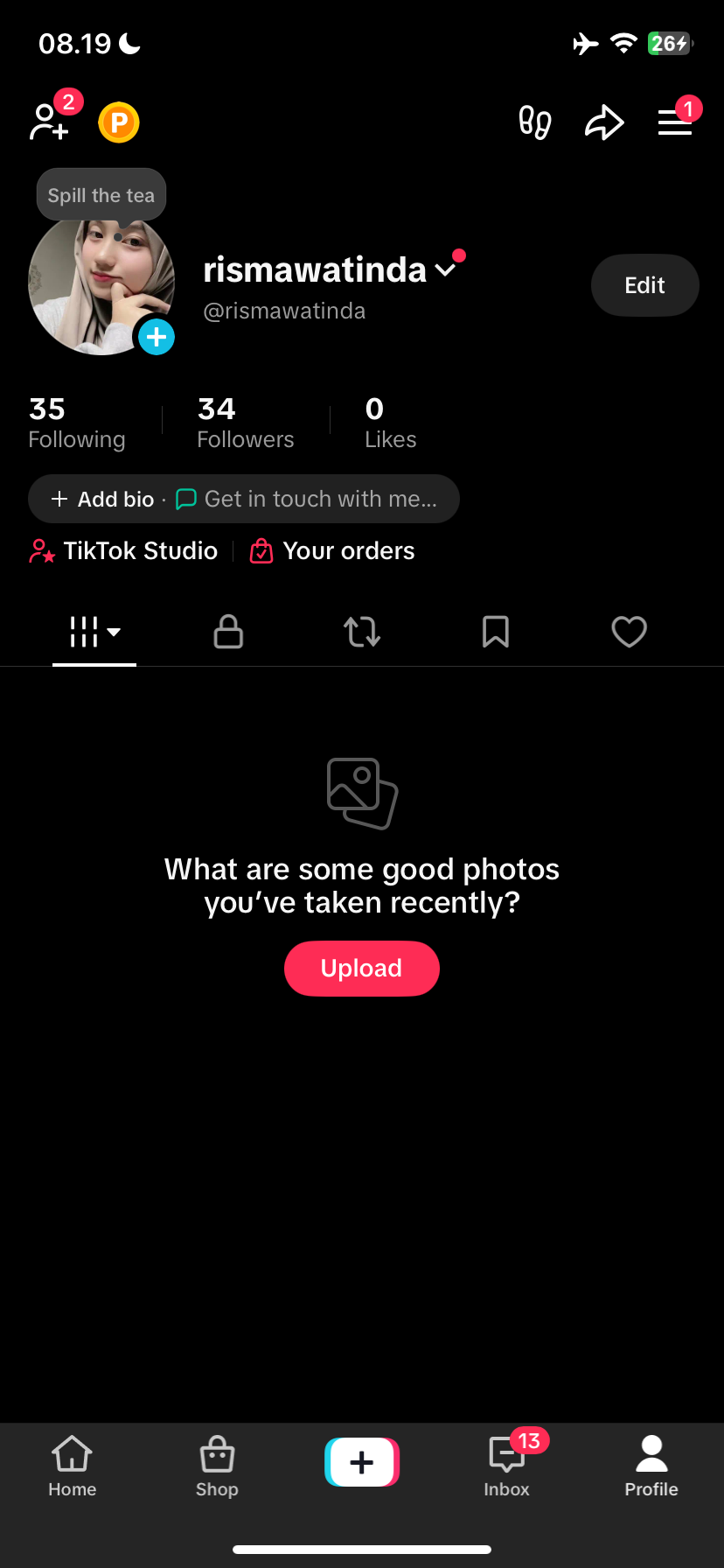Tap the red Upload button
The height and width of the screenshot is (1568, 724).
361,969
